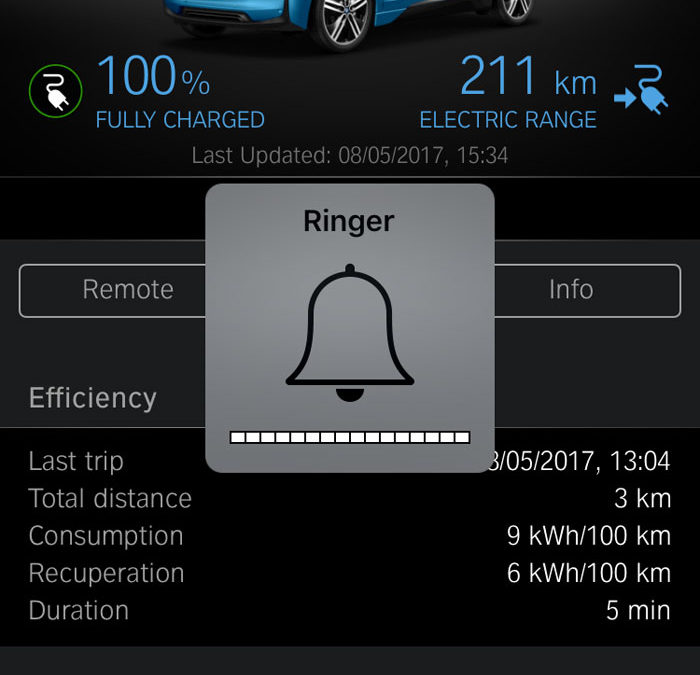
Task: Open the Info tab
Action: pyautogui.click(x=571, y=290)
